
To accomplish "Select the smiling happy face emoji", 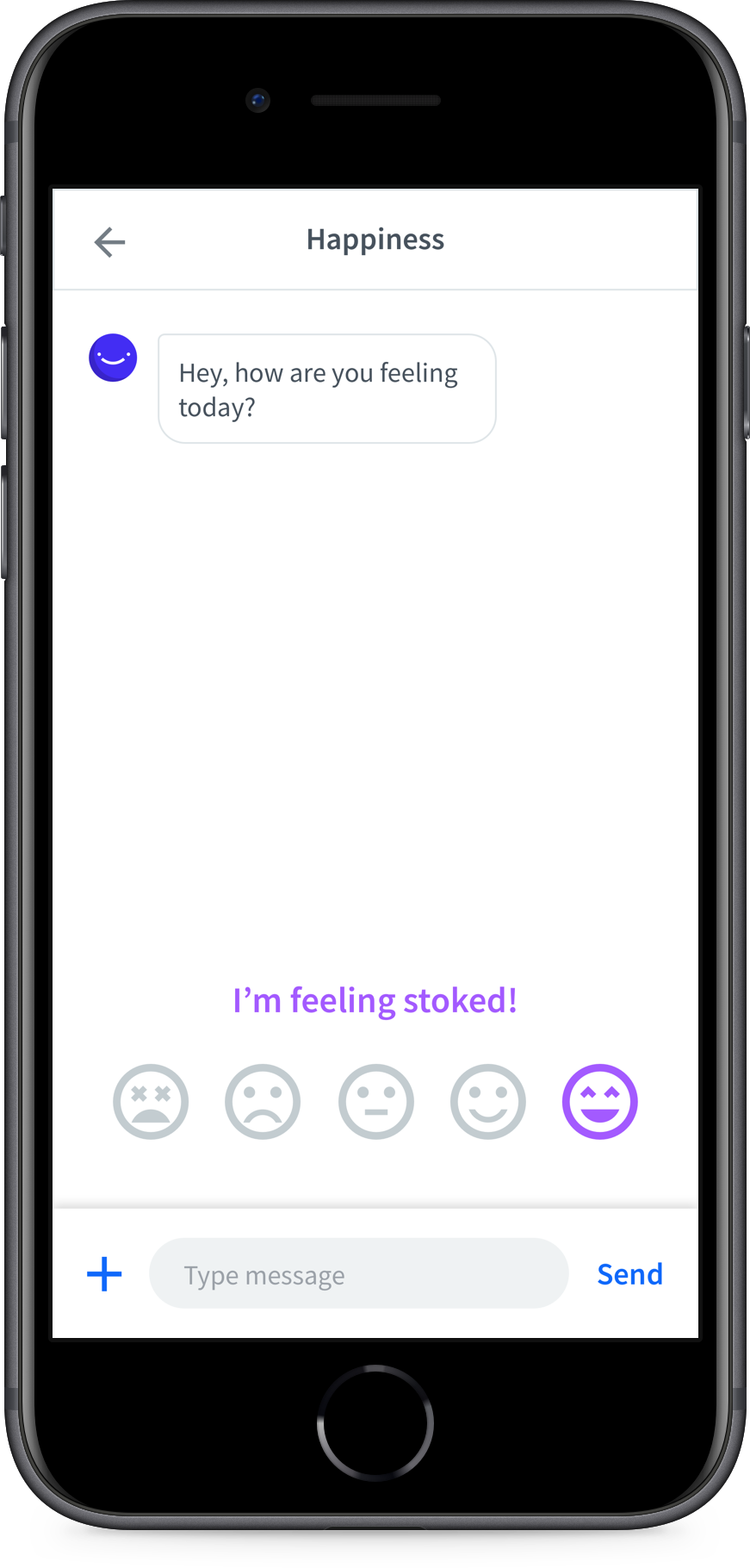I will (488, 1101).
